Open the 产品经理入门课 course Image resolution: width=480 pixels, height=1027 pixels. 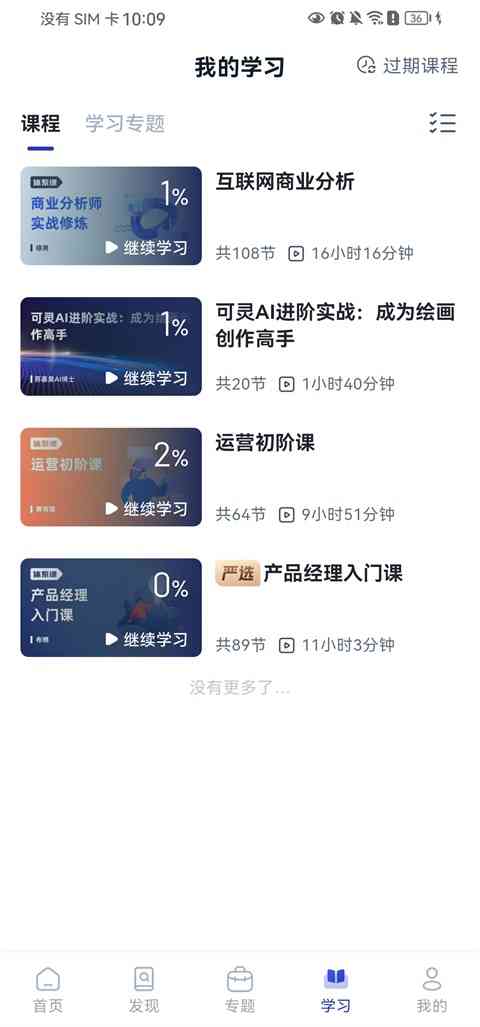[x=240, y=607]
